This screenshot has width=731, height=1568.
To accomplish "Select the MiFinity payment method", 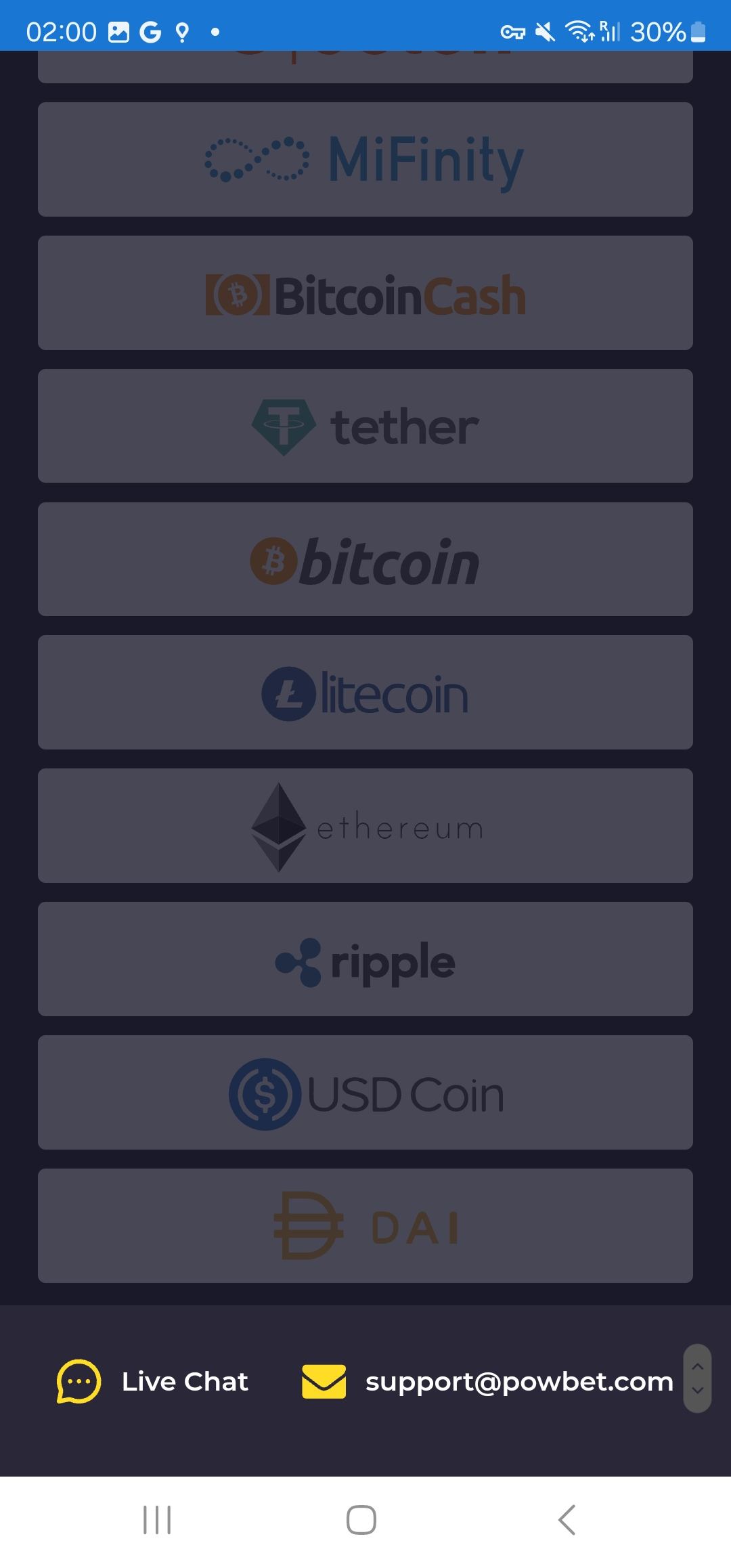I will (x=365, y=160).
